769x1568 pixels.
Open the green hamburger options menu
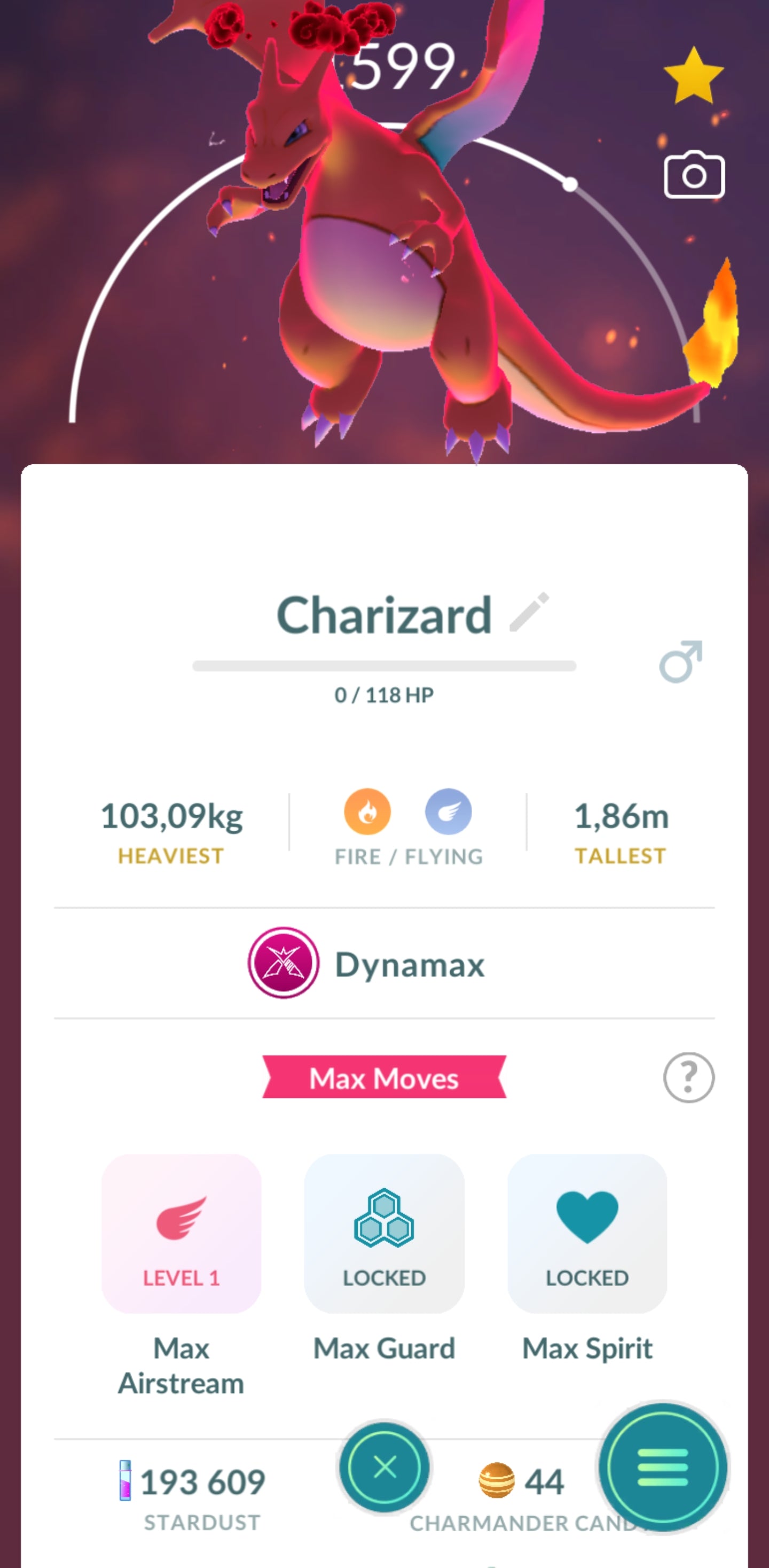[x=663, y=1468]
